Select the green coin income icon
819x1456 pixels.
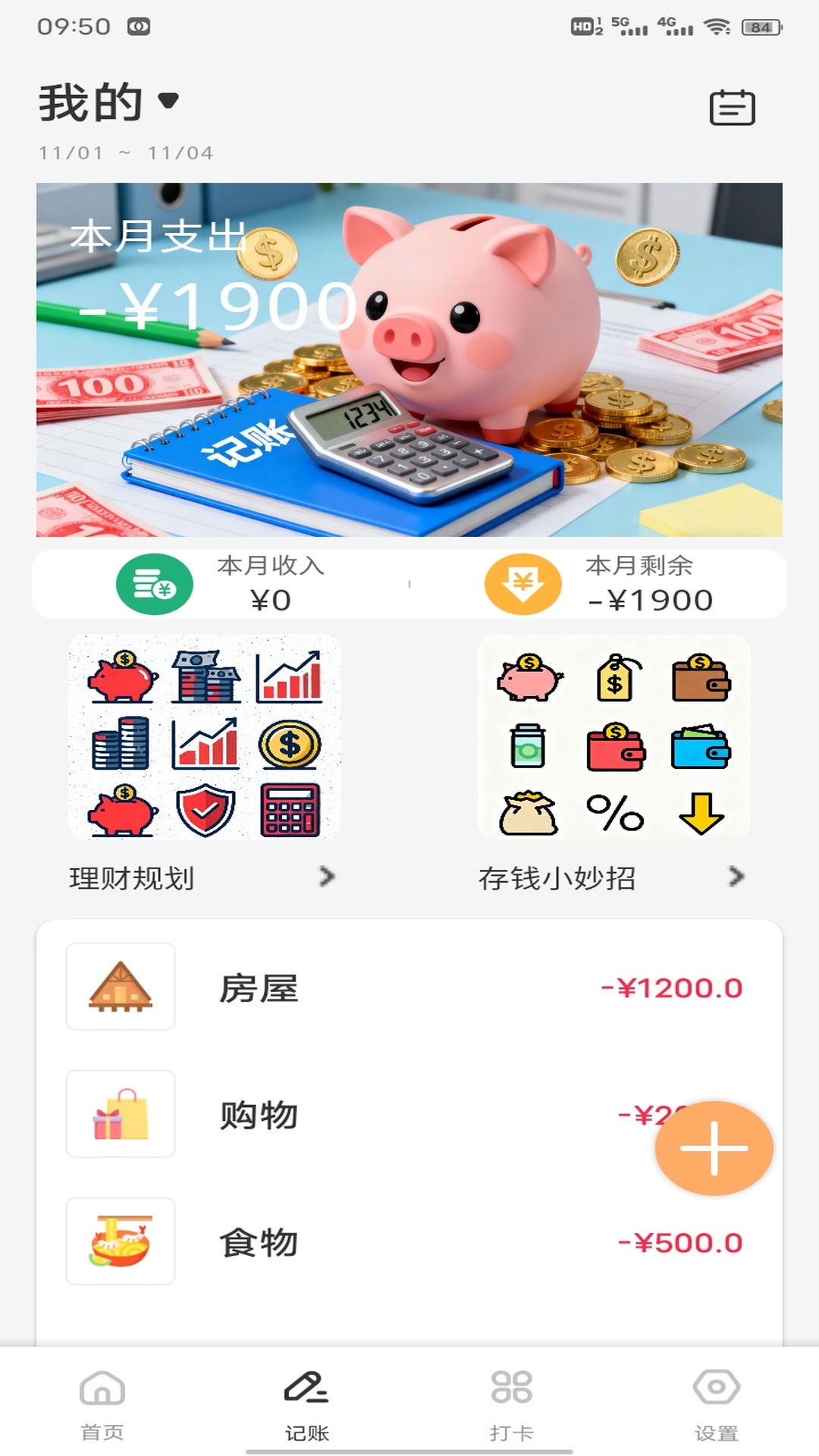point(155,584)
